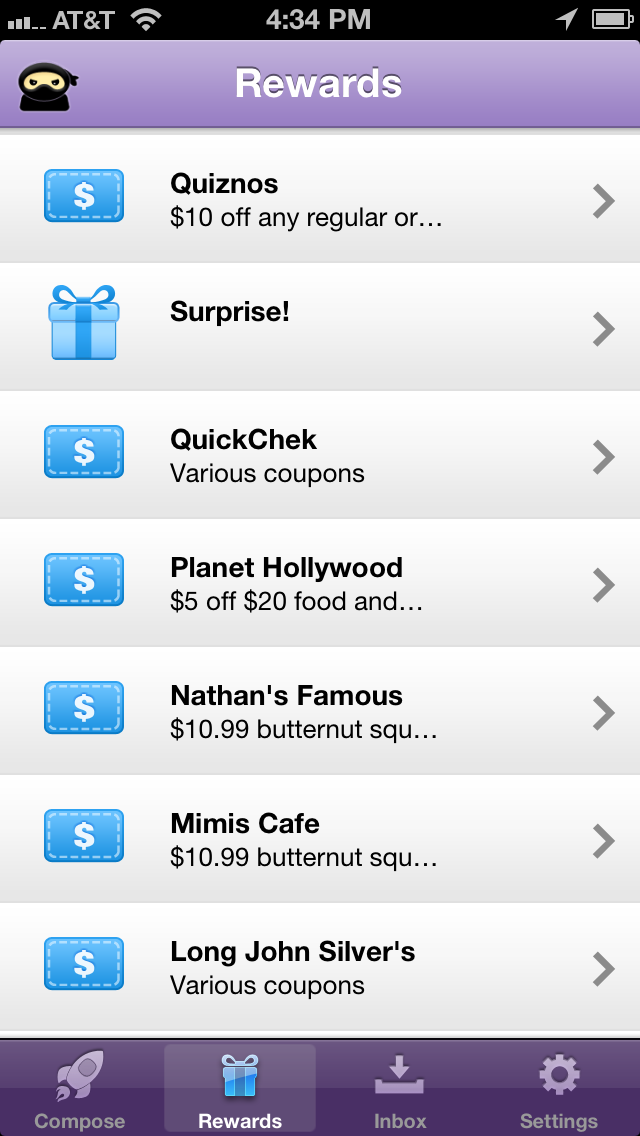
Task: Open the Mimis Cafe reward
Action: [x=320, y=839]
